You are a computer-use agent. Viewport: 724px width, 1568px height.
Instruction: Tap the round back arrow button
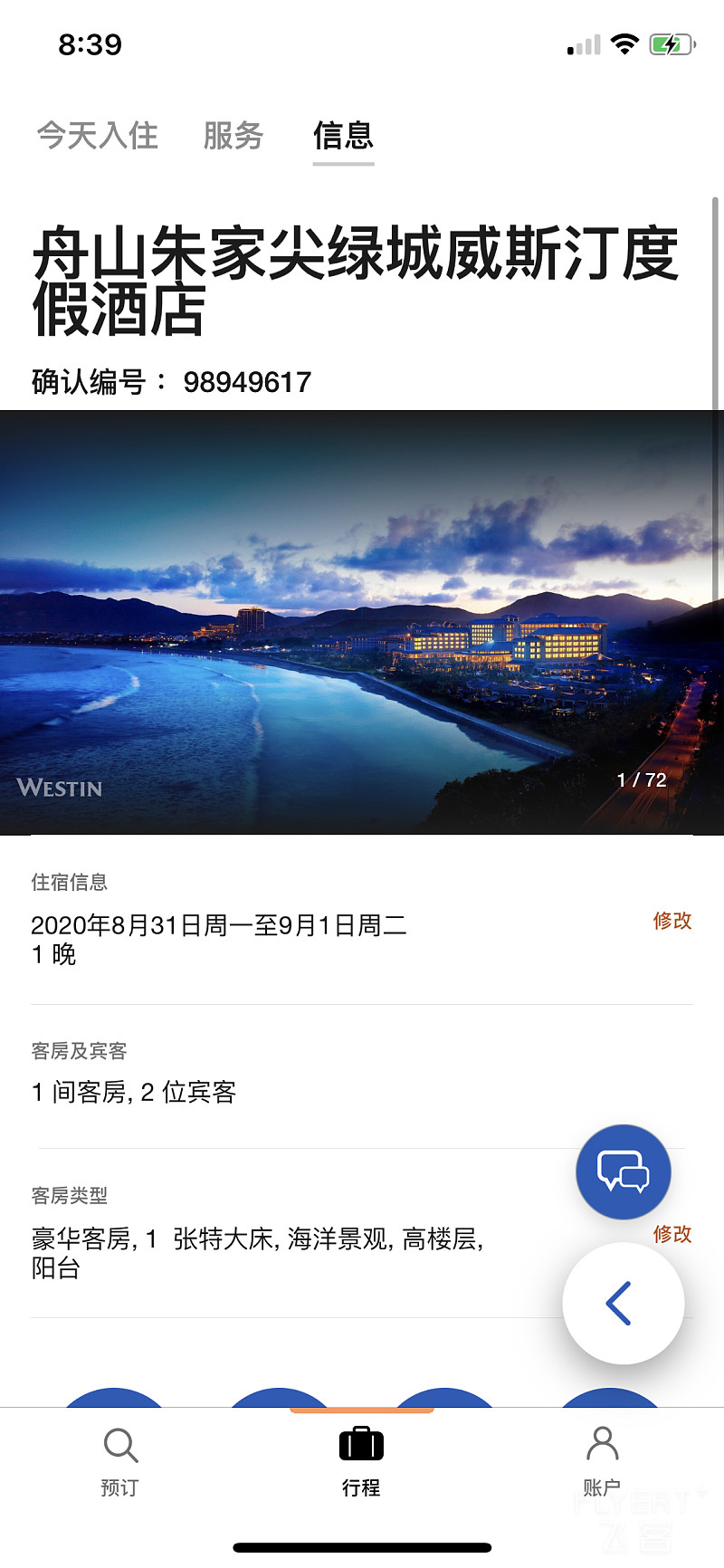(x=623, y=1304)
